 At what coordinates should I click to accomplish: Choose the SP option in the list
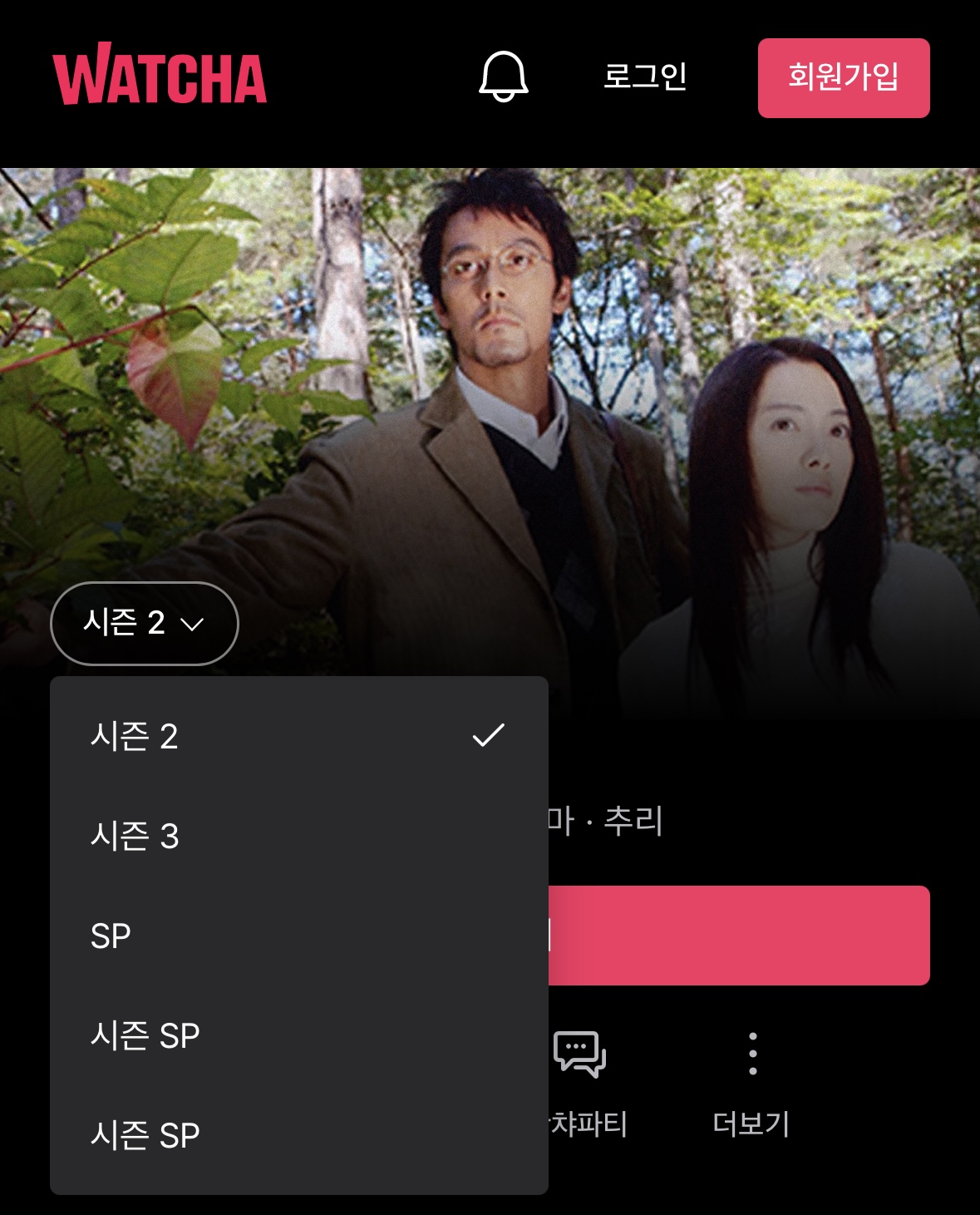298,936
